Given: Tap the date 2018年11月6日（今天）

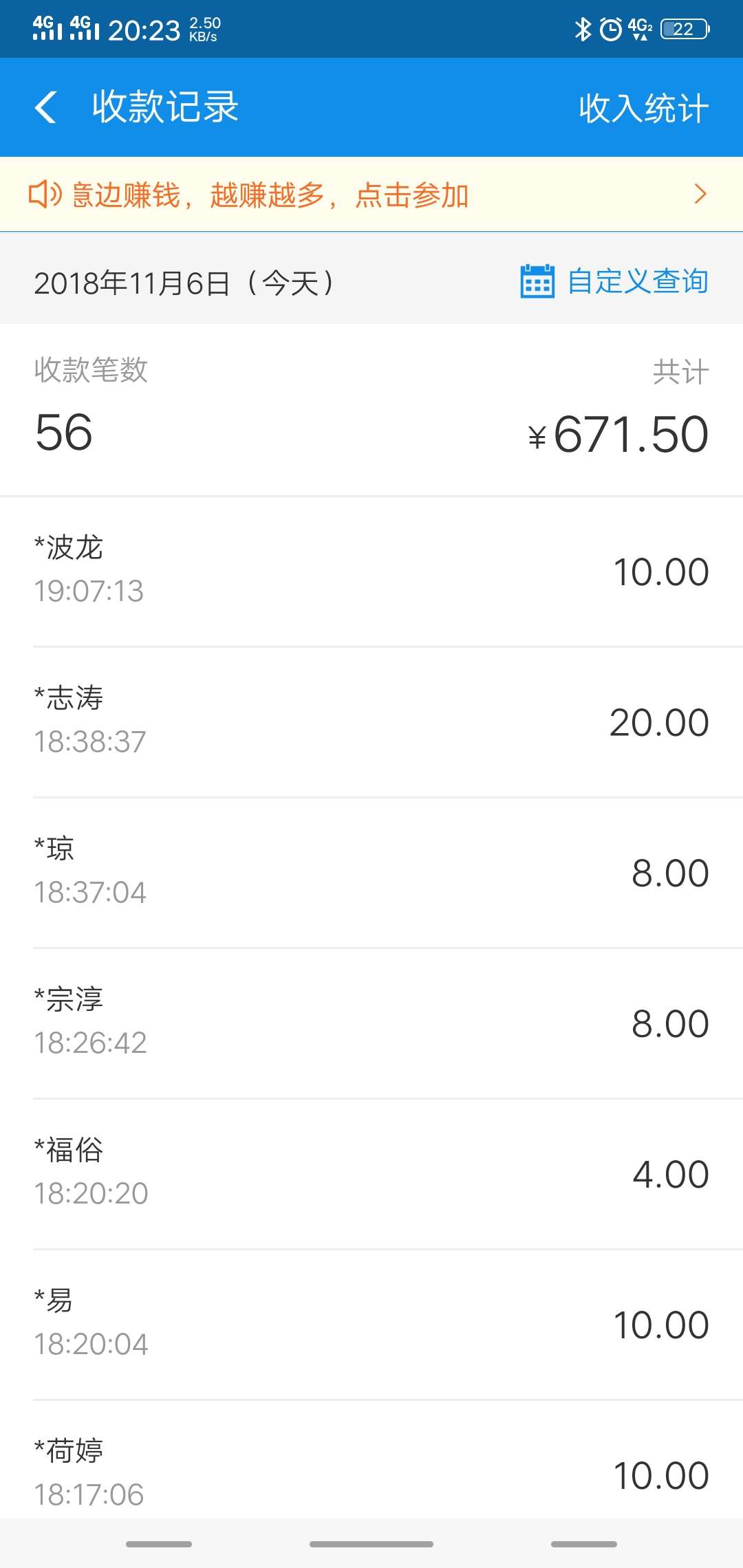Looking at the screenshot, I should (186, 281).
